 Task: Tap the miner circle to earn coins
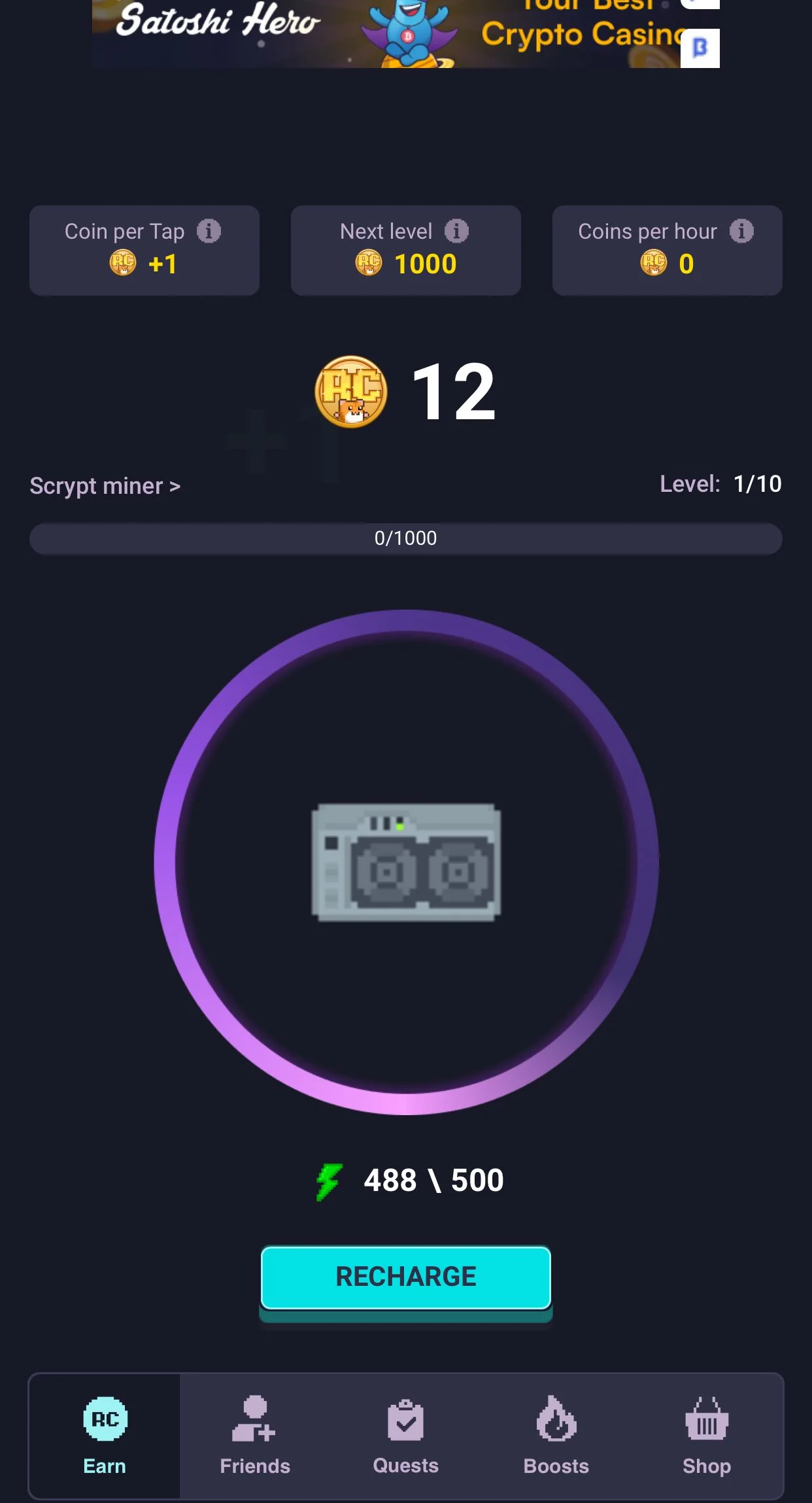point(406,862)
